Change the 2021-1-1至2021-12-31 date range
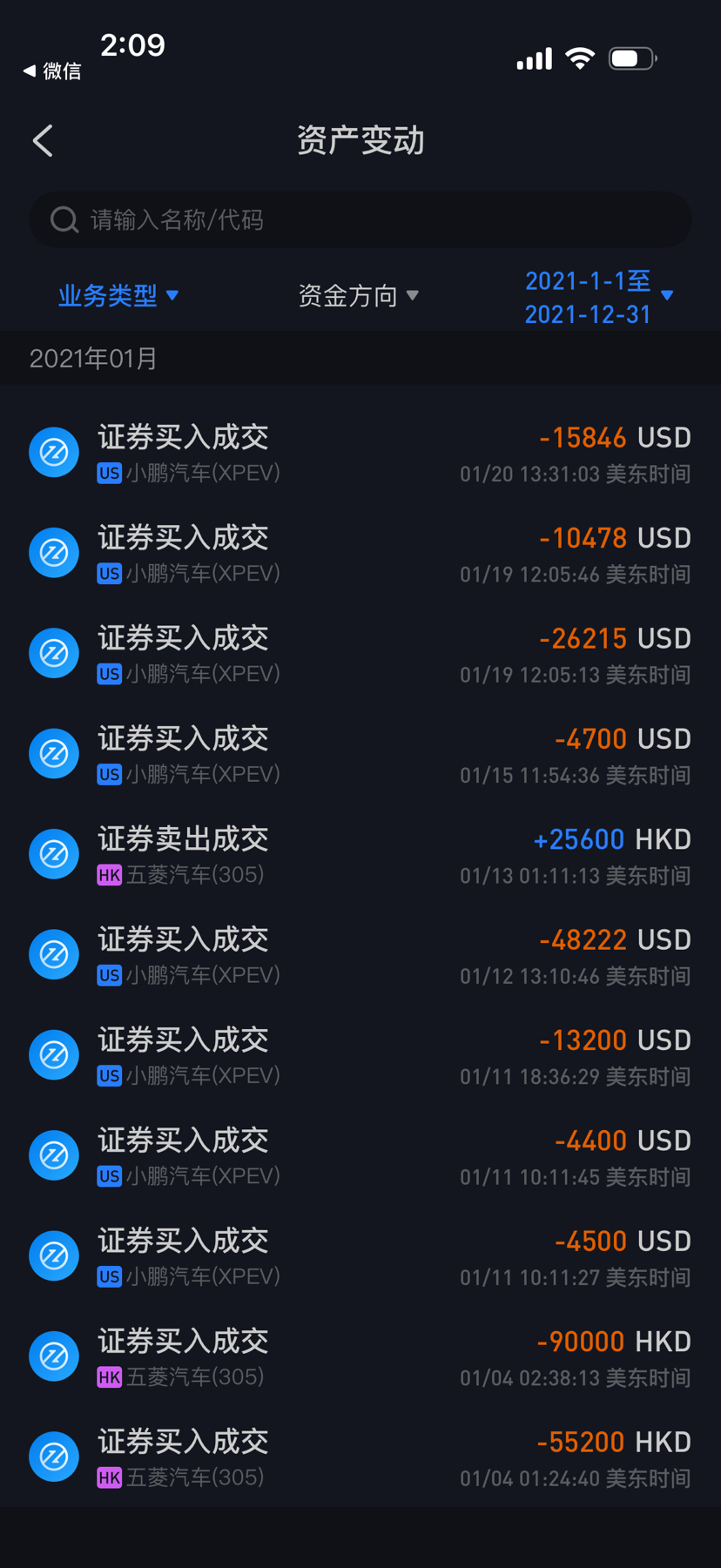The width and height of the screenshot is (721, 1568). (x=599, y=297)
